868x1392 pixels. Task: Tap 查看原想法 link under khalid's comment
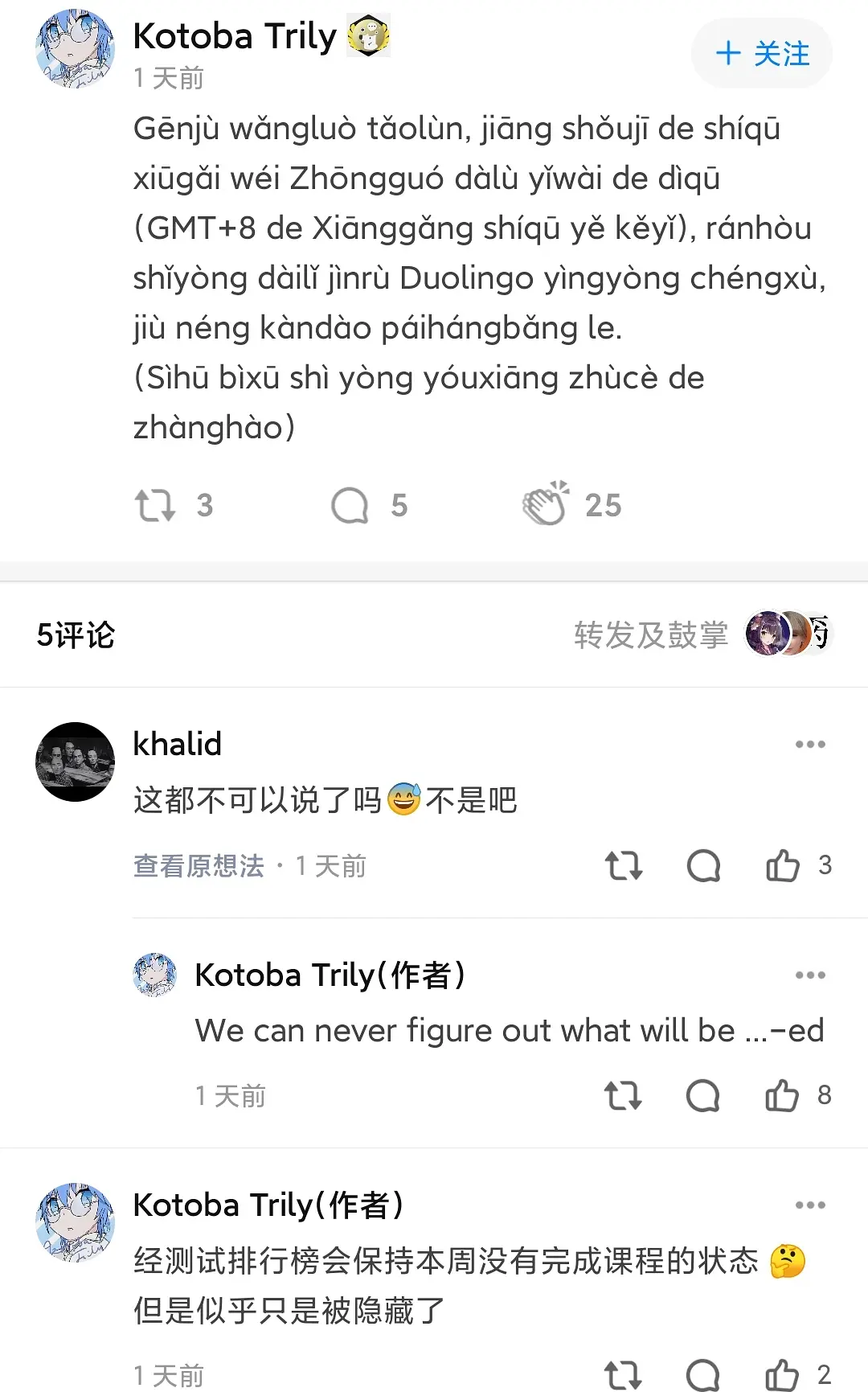coord(199,866)
